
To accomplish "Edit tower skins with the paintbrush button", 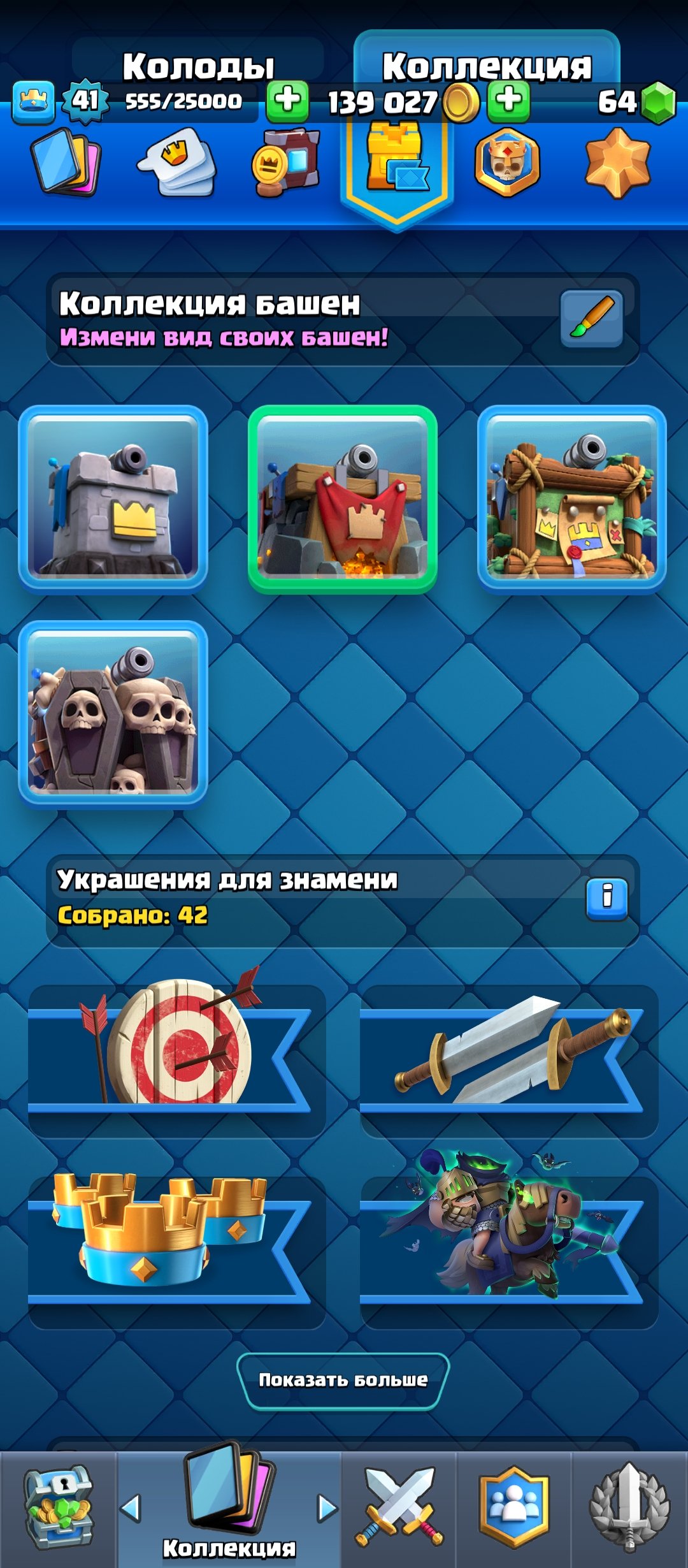I will click(x=591, y=318).
